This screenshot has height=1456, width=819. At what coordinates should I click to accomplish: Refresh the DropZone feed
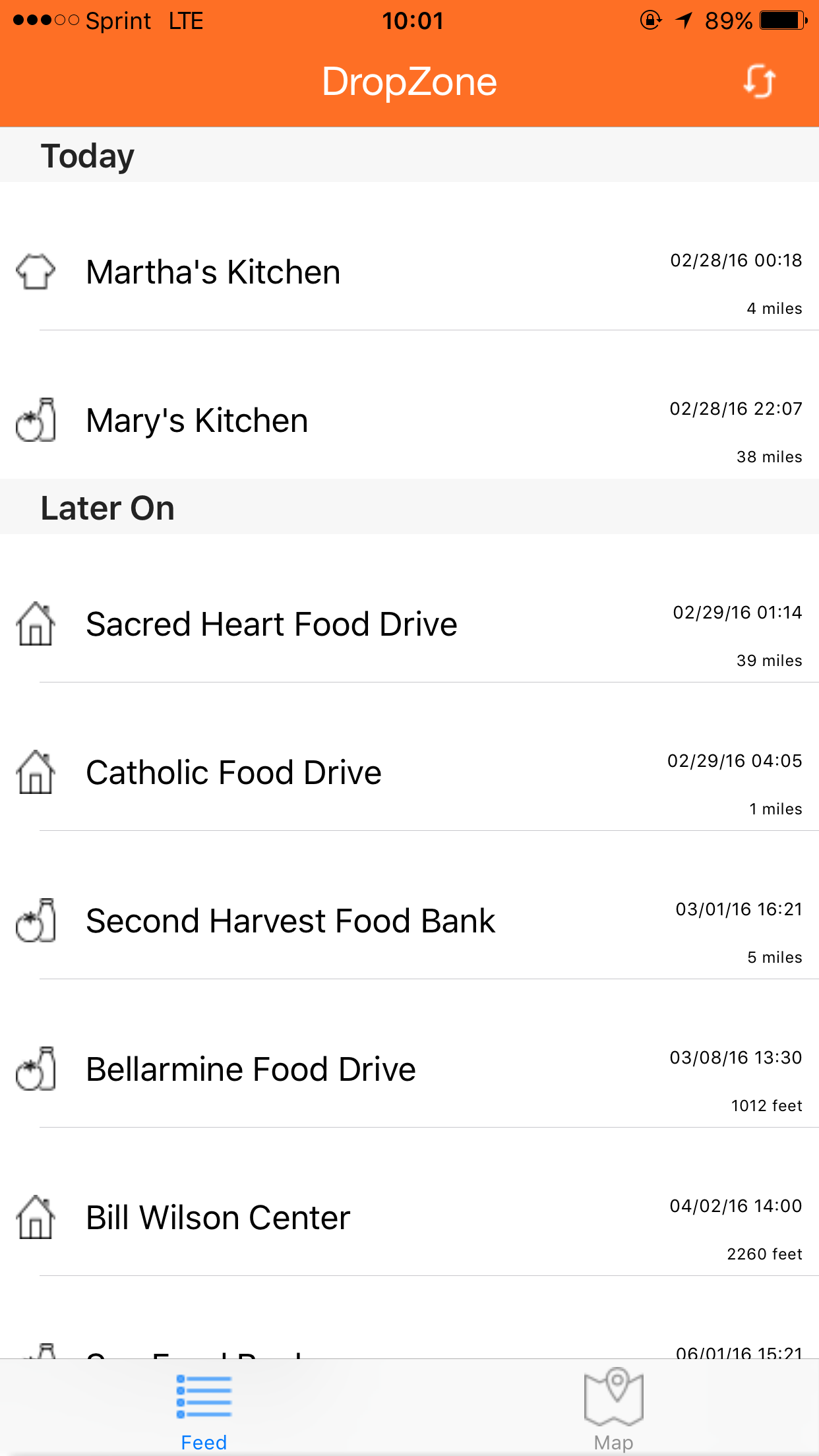click(x=759, y=82)
